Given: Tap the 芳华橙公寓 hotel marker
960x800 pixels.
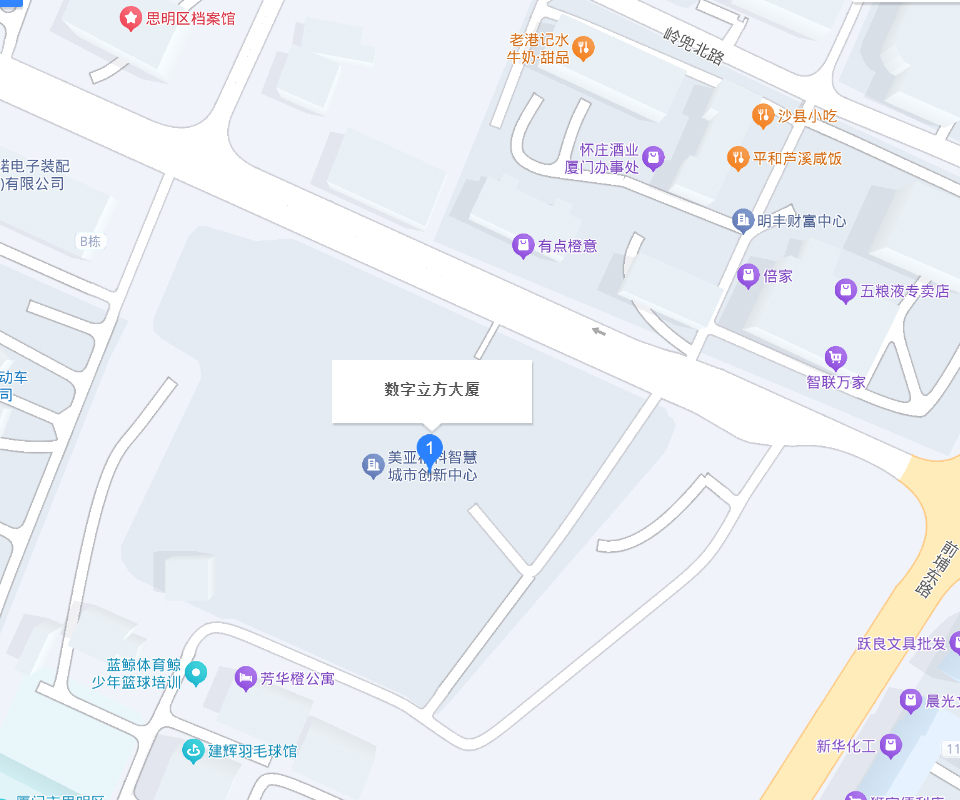Looking at the screenshot, I should [x=245, y=679].
